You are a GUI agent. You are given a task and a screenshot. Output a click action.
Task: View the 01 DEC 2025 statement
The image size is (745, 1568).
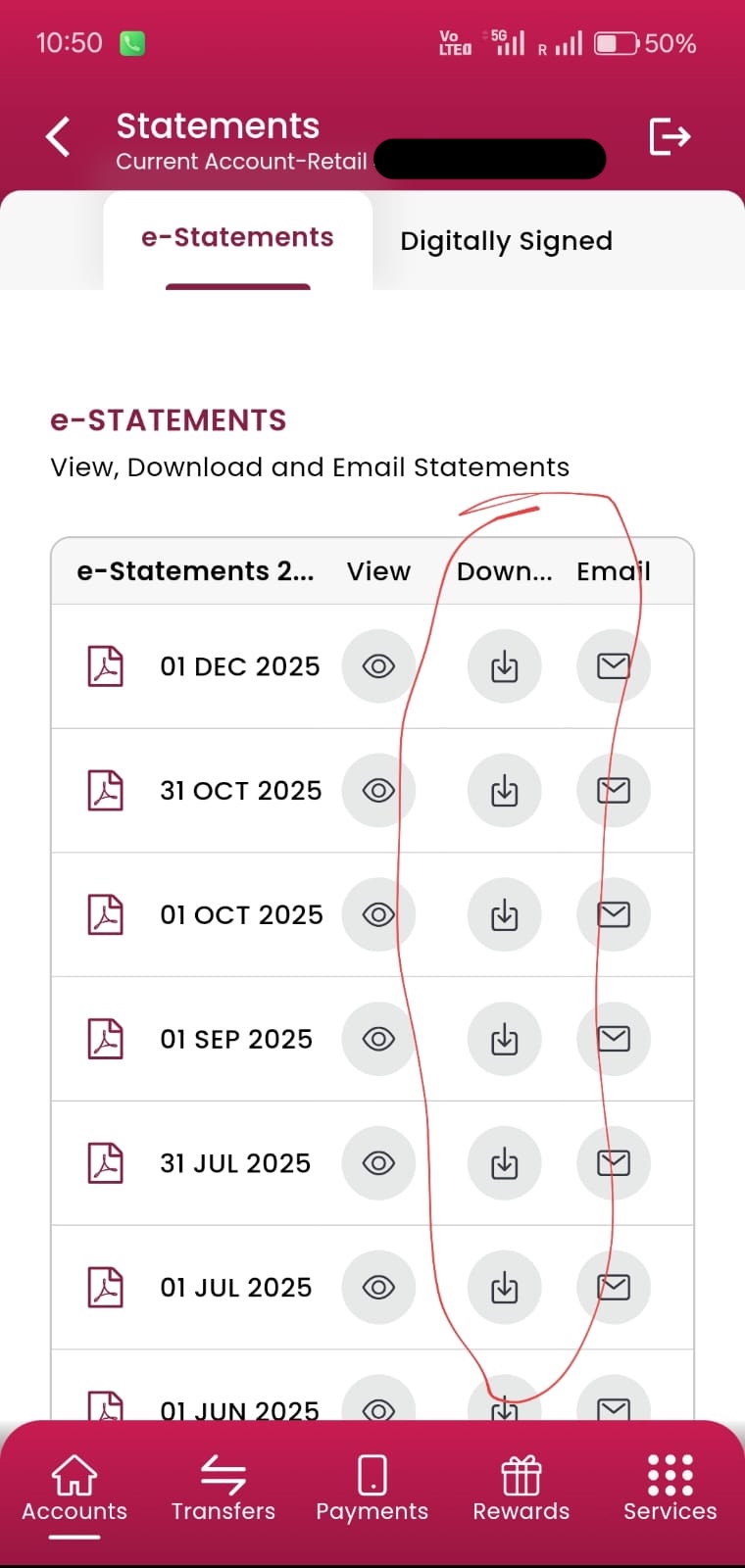tap(378, 666)
